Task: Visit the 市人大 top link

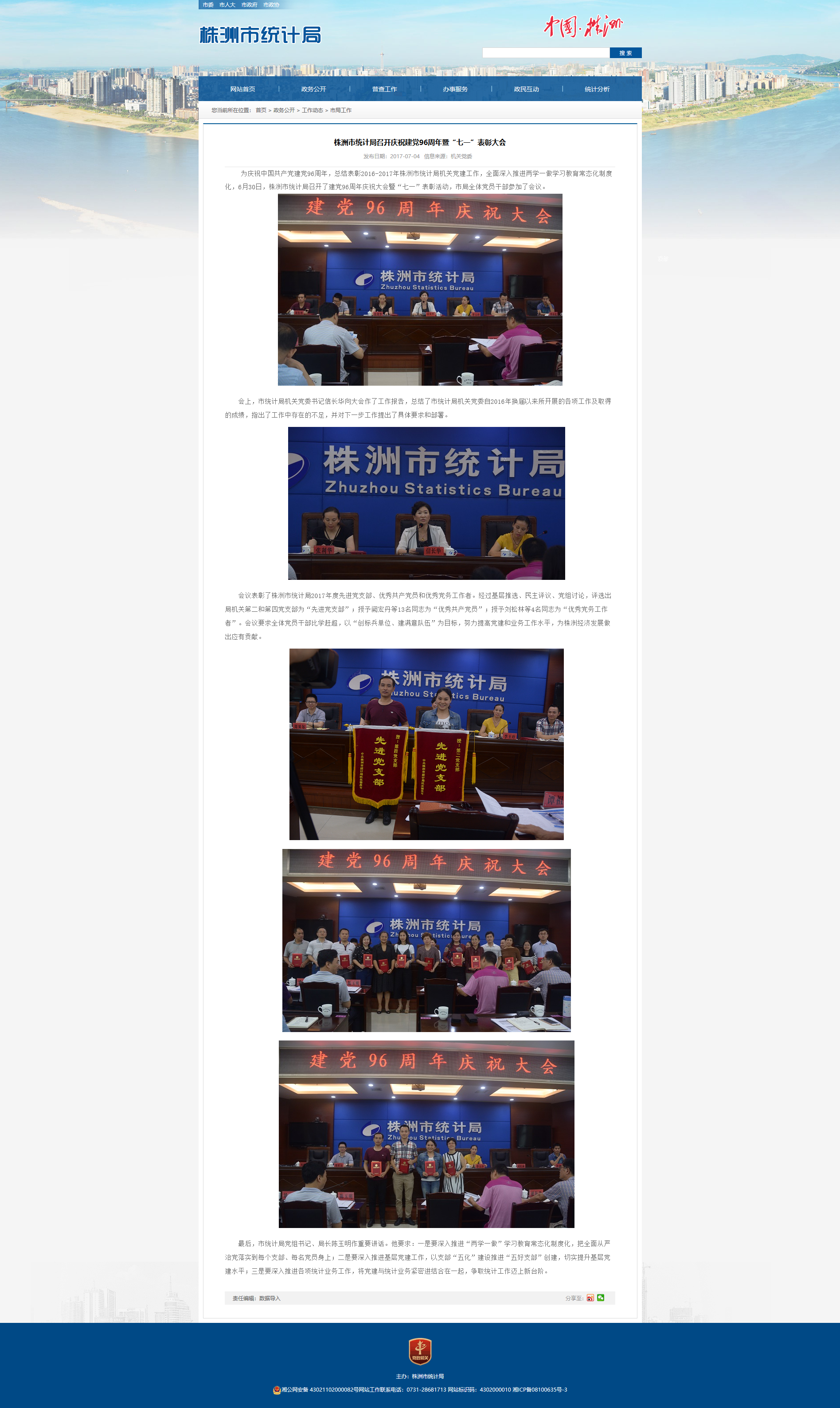Action: [x=227, y=4]
